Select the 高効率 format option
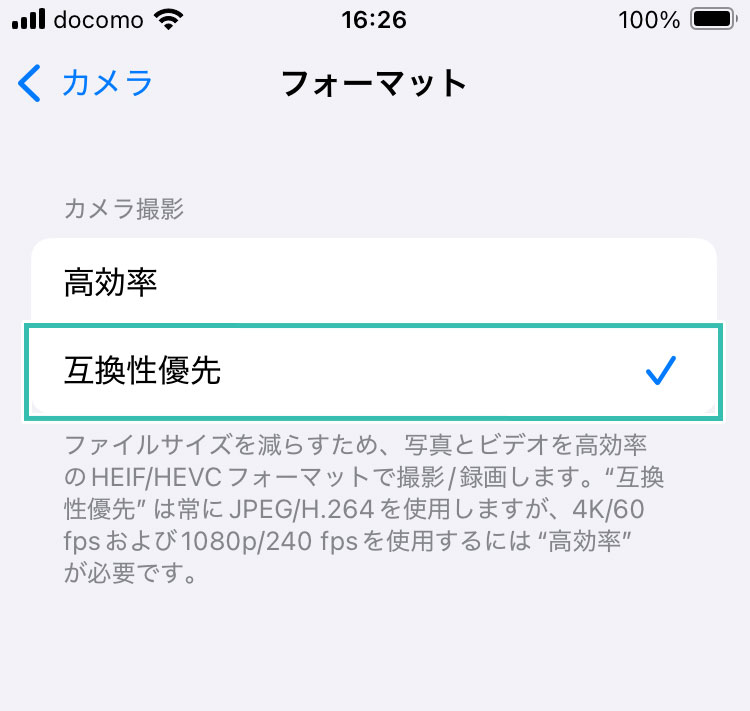Viewport: 750px width, 711px height. coord(373,284)
